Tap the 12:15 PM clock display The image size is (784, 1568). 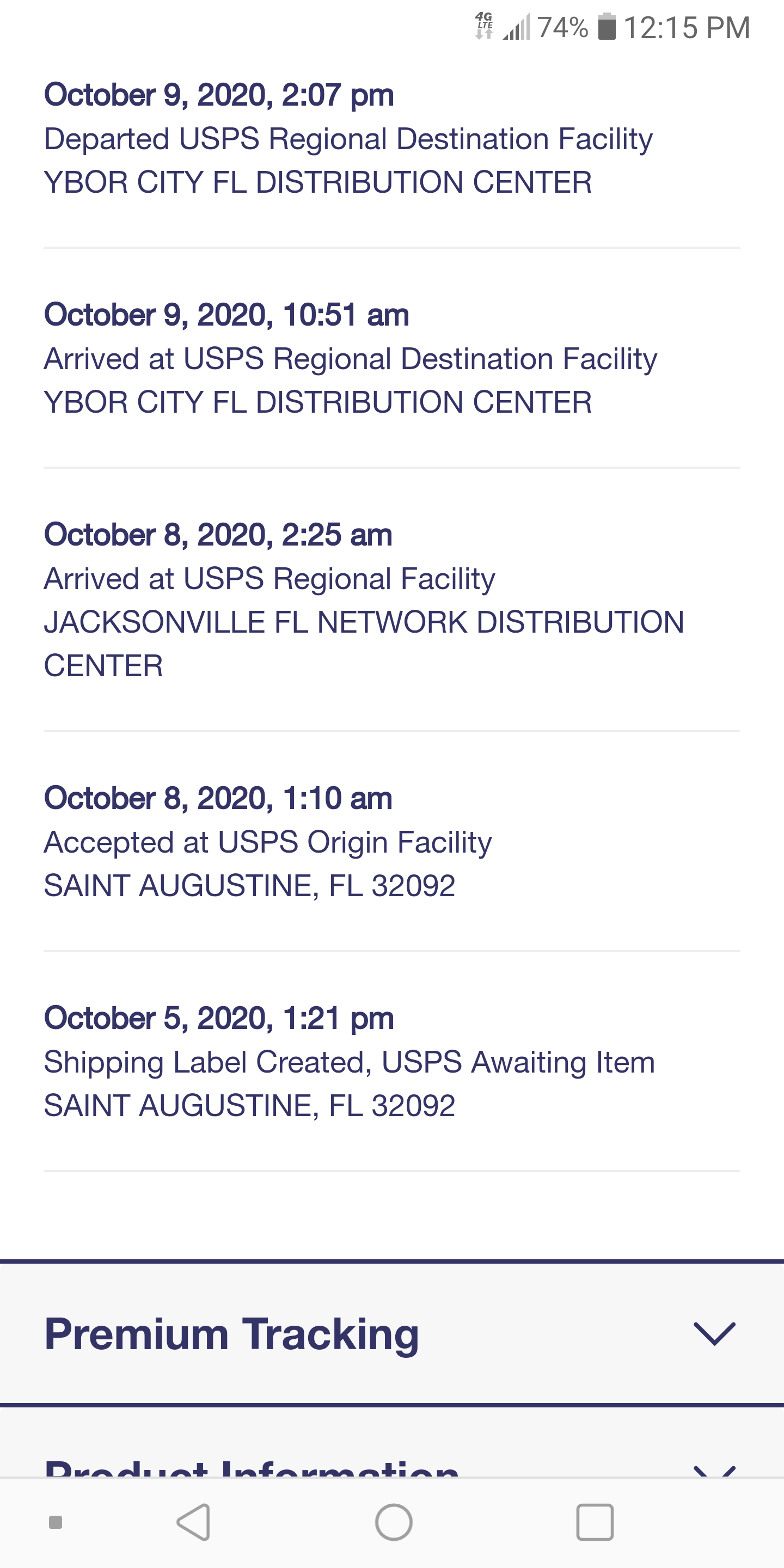(x=688, y=27)
